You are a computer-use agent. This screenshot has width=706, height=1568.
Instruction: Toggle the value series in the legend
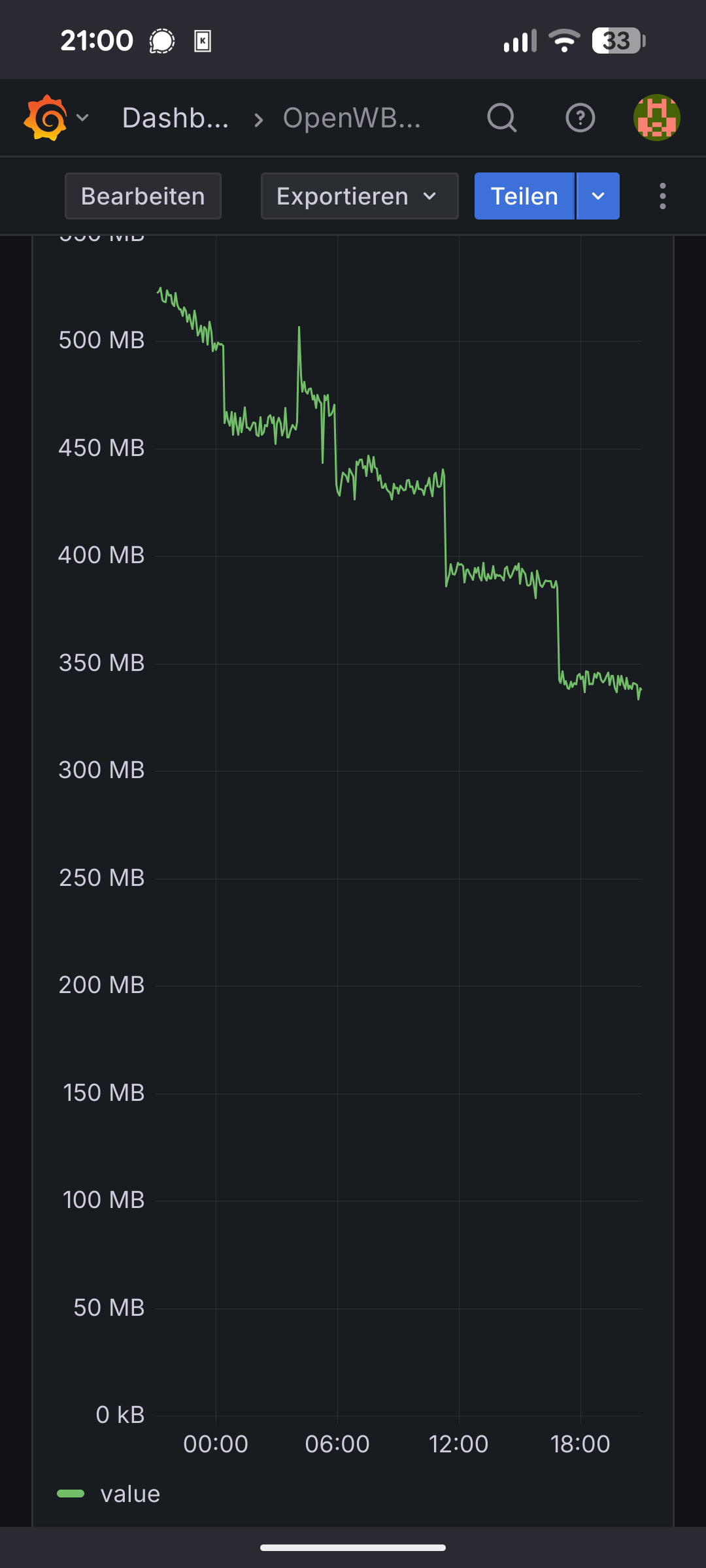click(129, 1494)
